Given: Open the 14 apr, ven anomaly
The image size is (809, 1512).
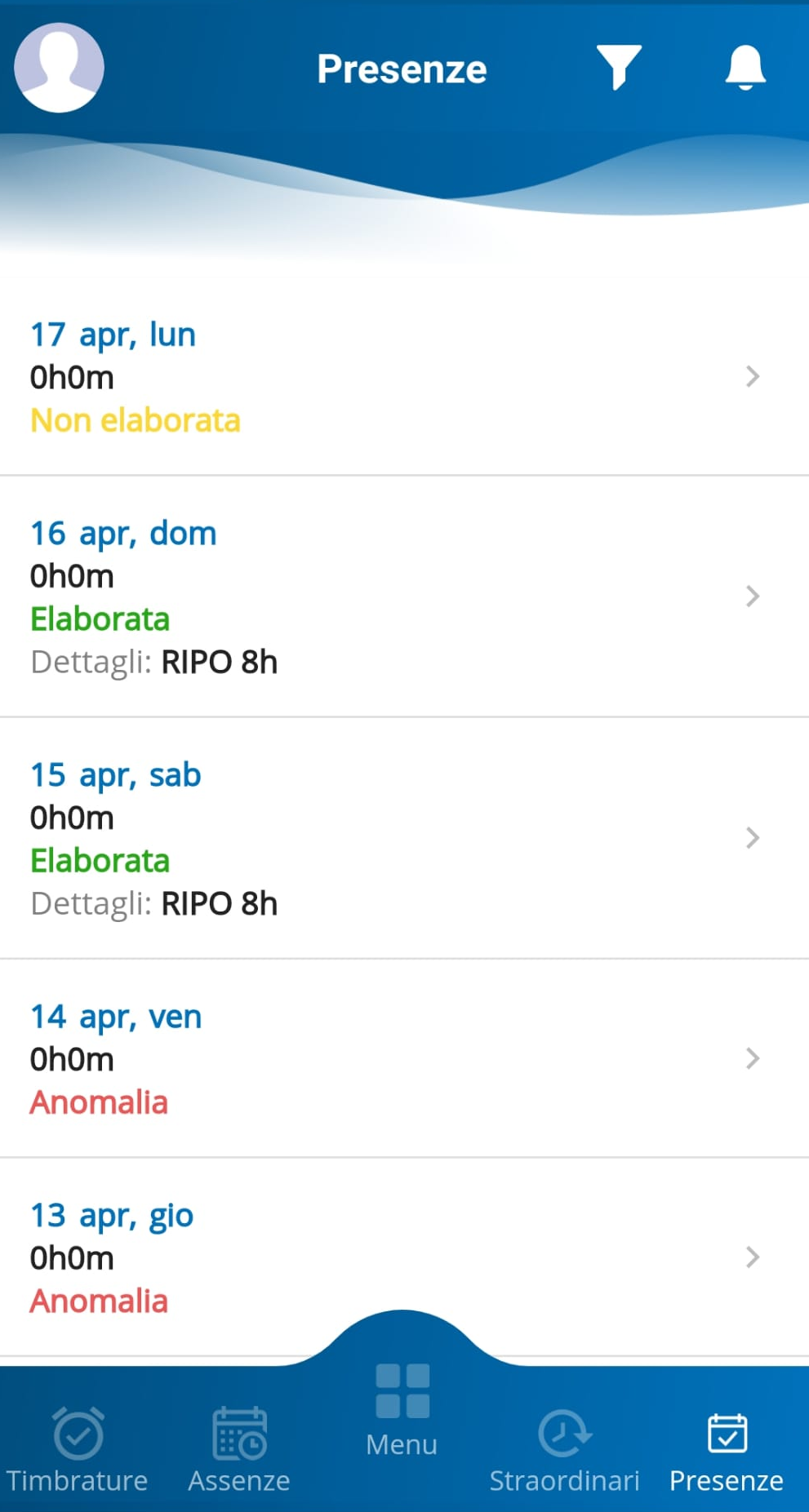Looking at the screenshot, I should (404, 1058).
